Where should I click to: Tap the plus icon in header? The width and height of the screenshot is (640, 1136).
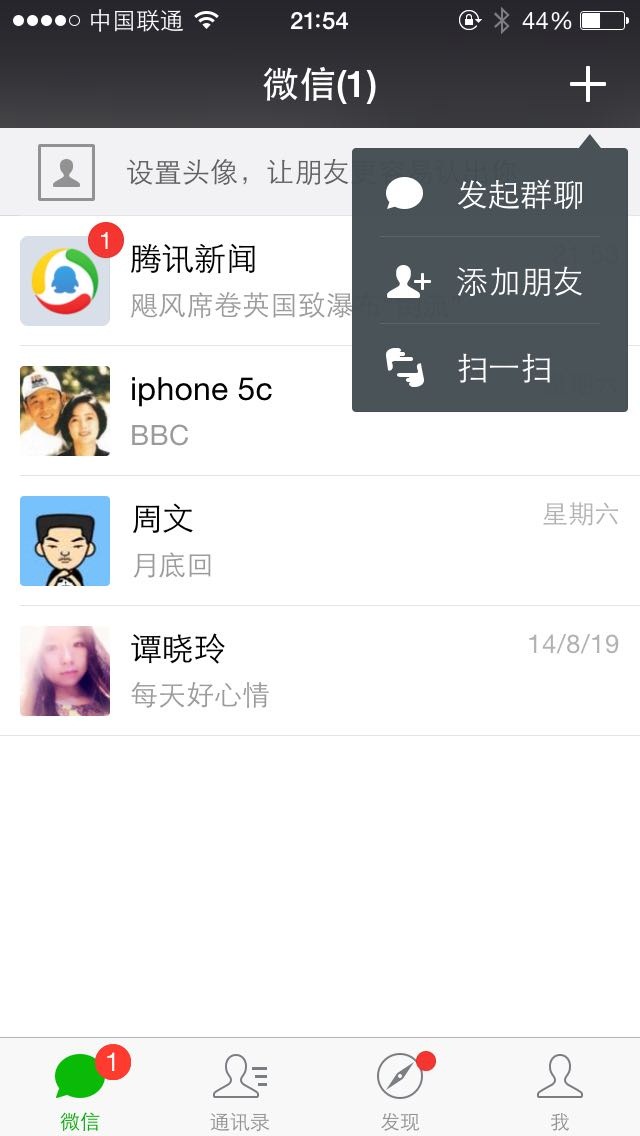pyautogui.click(x=587, y=85)
